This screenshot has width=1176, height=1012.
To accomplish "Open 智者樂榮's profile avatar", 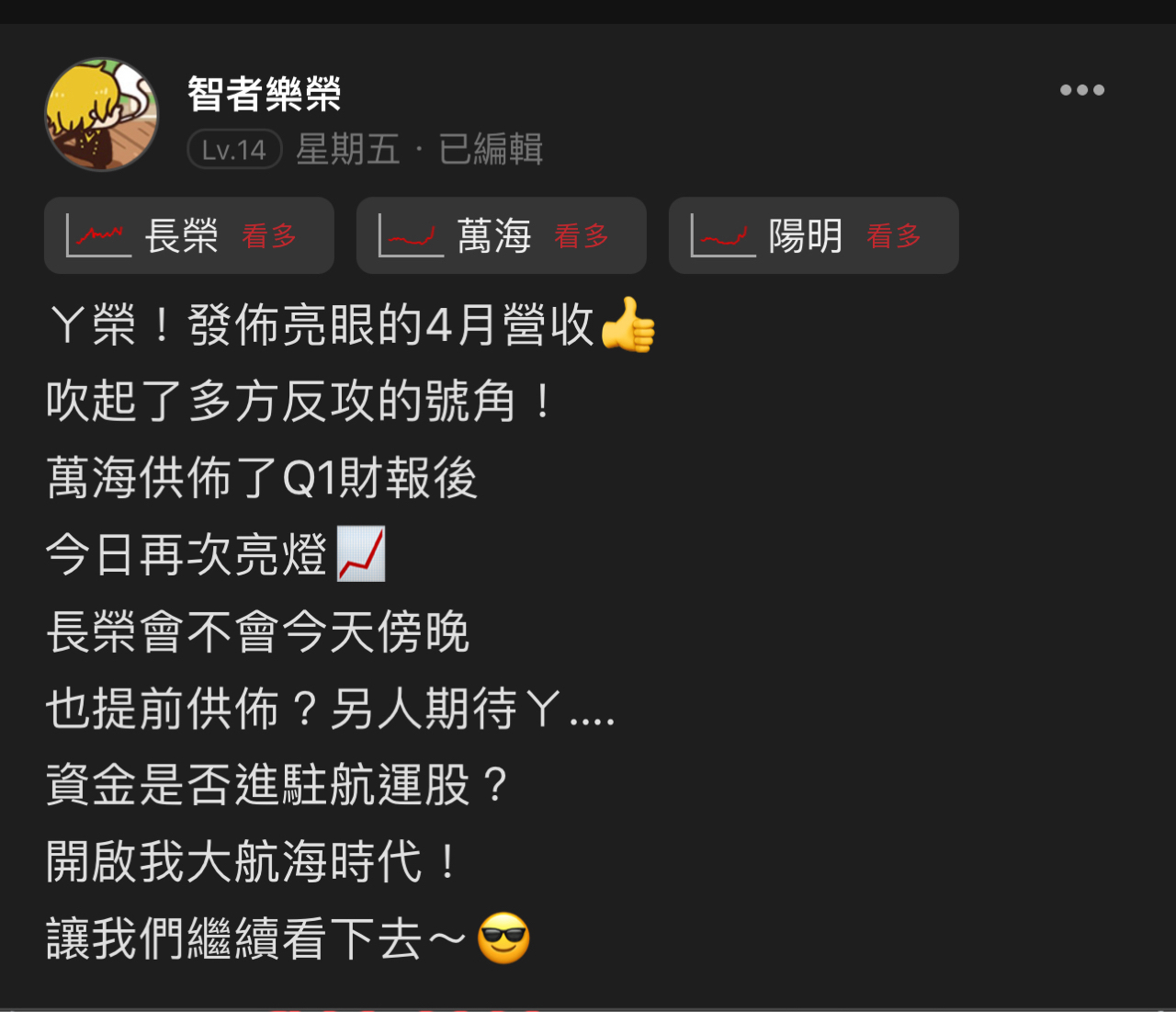I will [102, 115].
